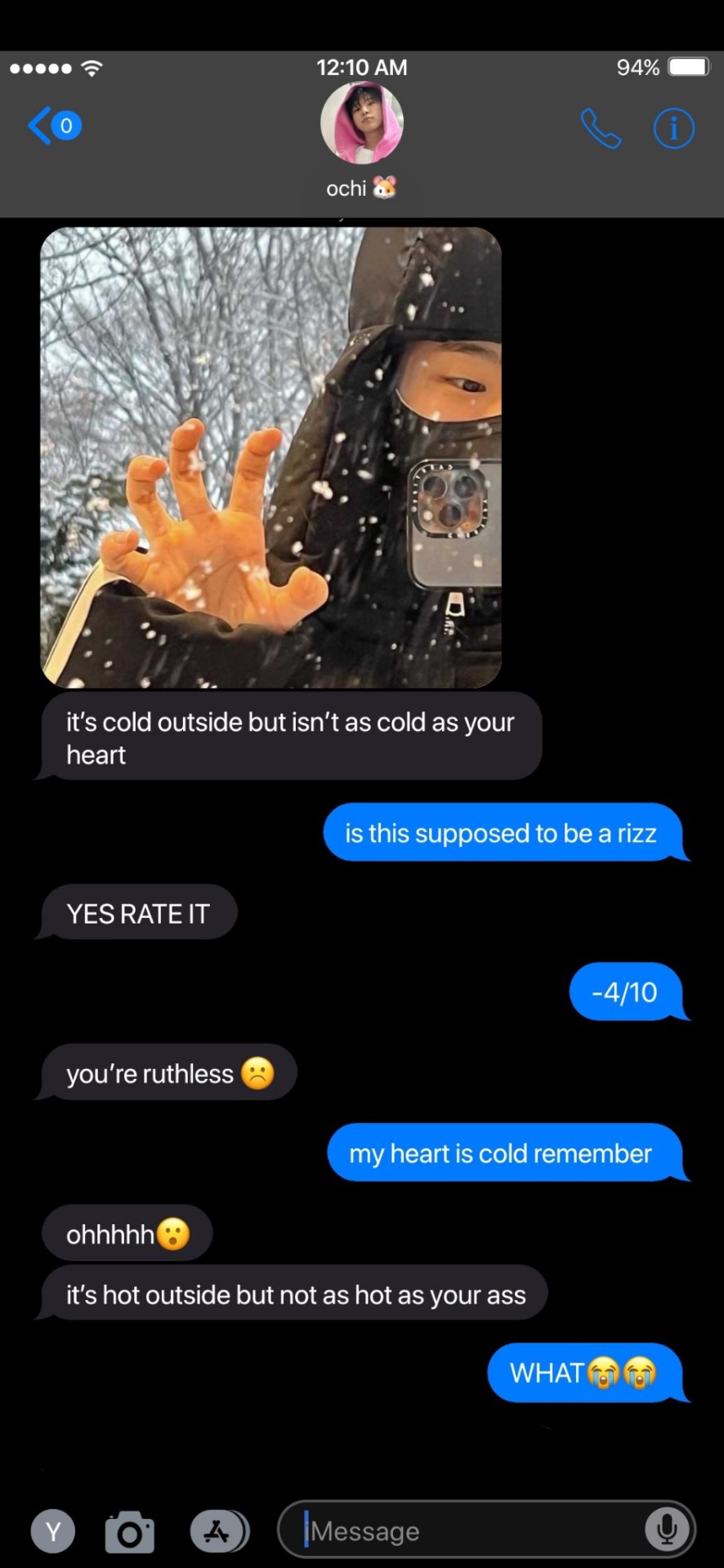Open the snowy selfie photo from ochi

point(270,457)
